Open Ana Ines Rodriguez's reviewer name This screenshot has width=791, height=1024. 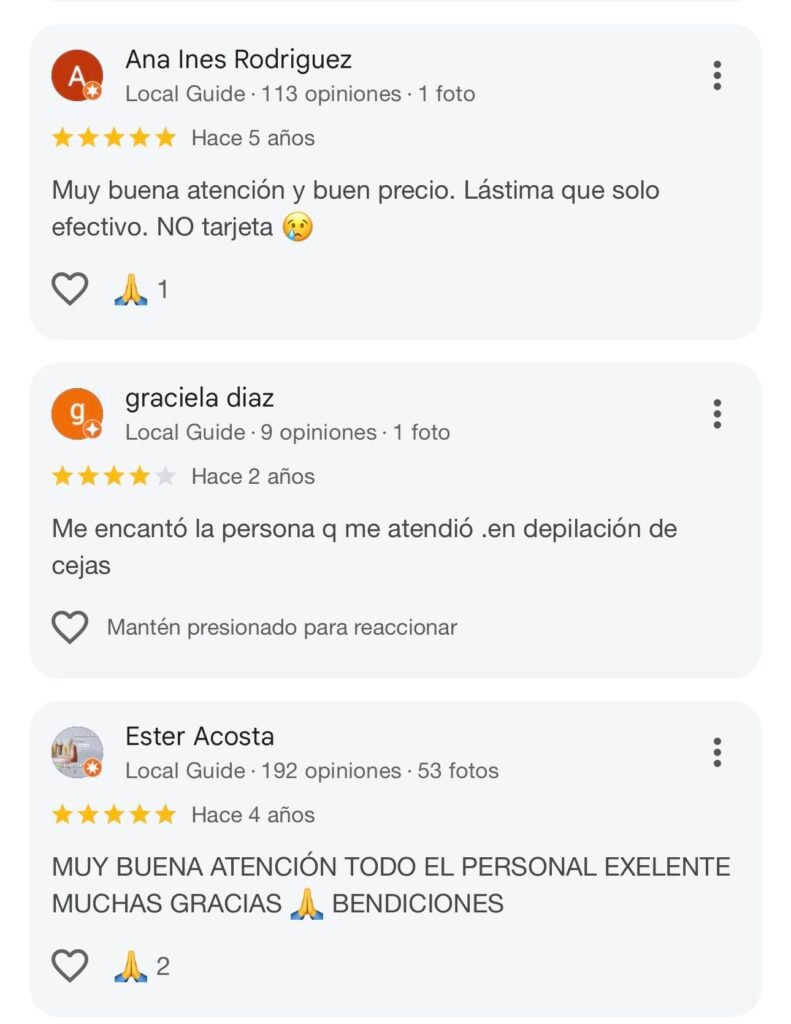click(238, 60)
